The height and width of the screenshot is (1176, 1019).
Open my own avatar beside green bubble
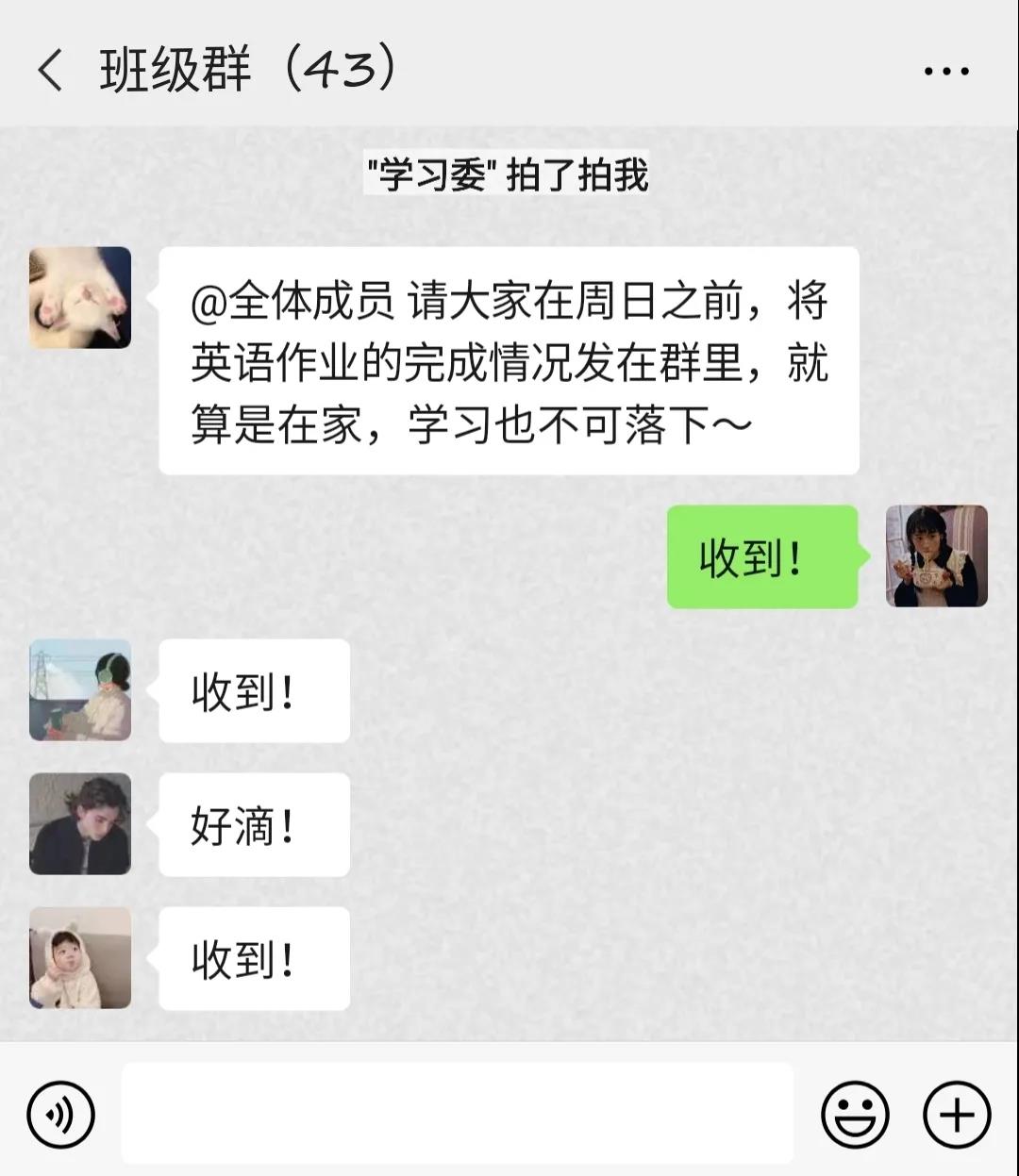(936, 555)
